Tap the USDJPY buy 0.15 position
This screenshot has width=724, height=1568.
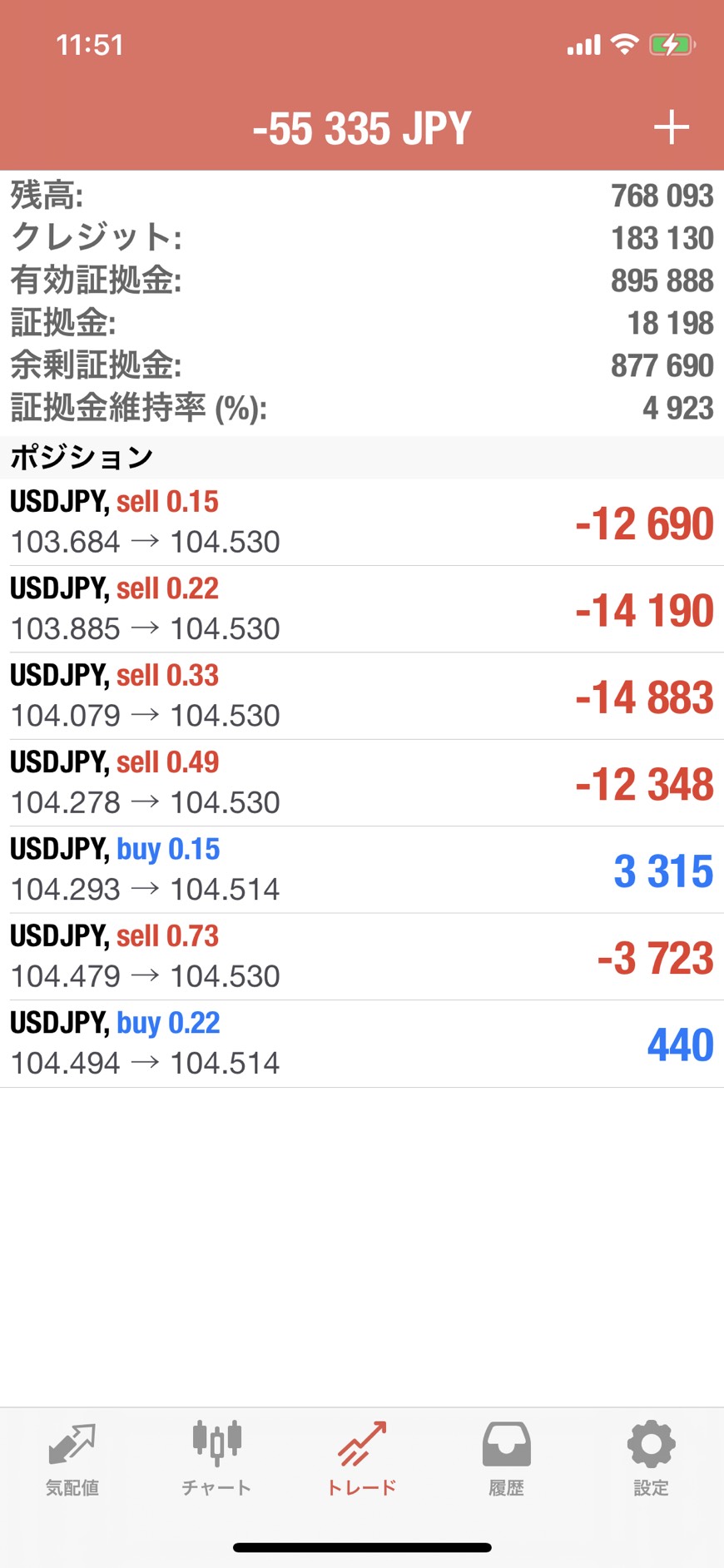(x=362, y=870)
